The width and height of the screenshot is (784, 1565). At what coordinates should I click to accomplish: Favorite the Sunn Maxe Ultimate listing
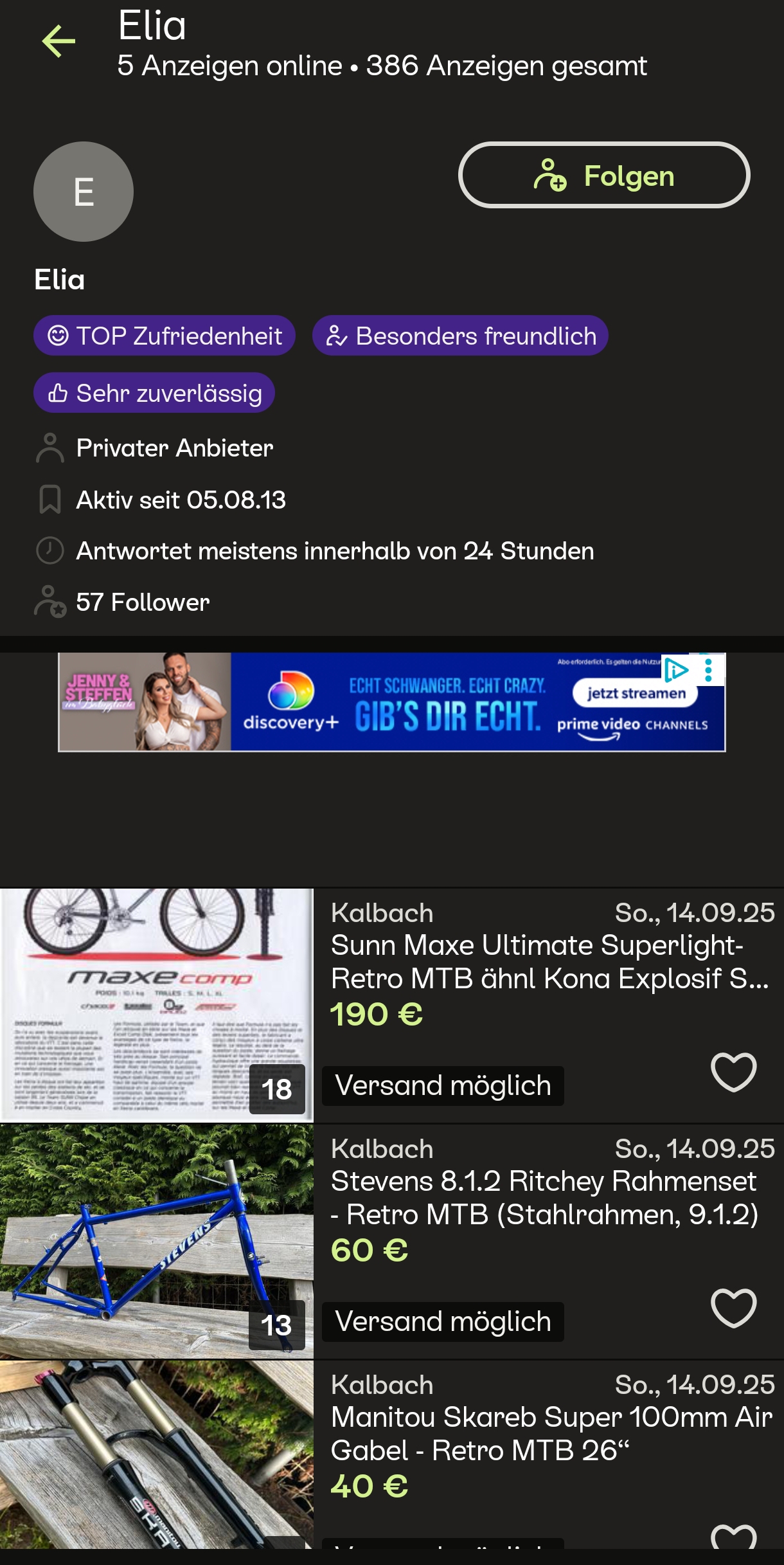pos(733,1072)
